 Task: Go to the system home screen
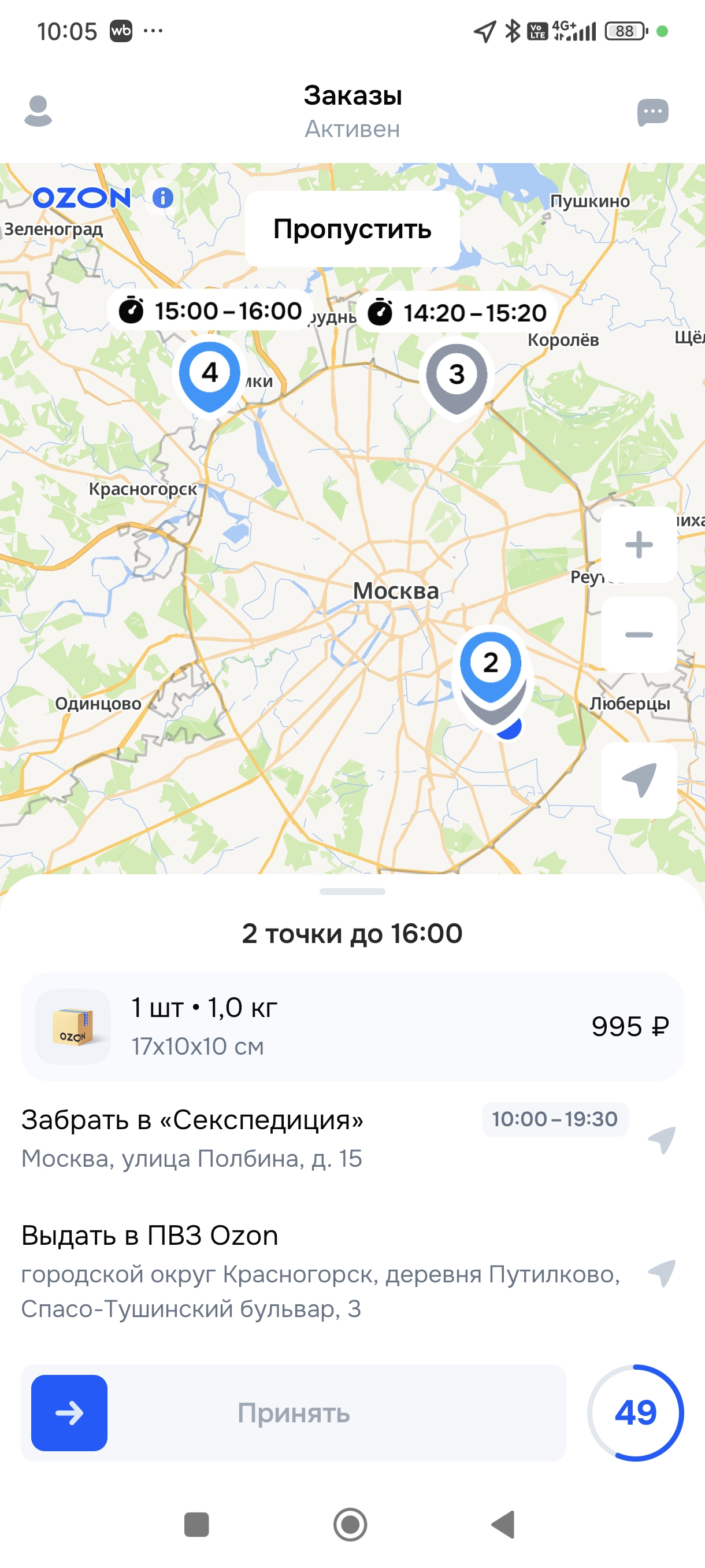pyautogui.click(x=350, y=1524)
